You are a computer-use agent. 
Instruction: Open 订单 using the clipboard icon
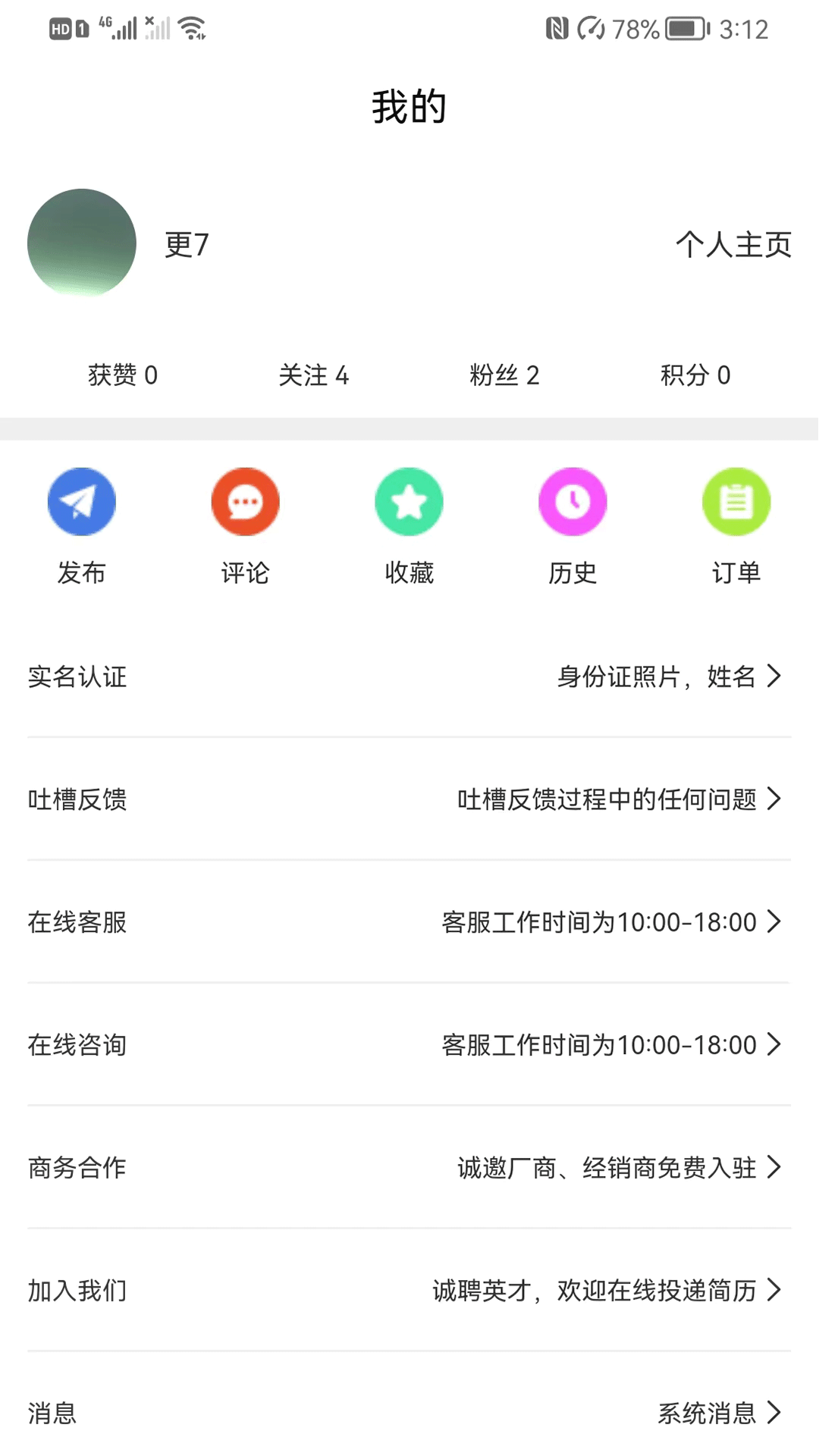point(736,501)
